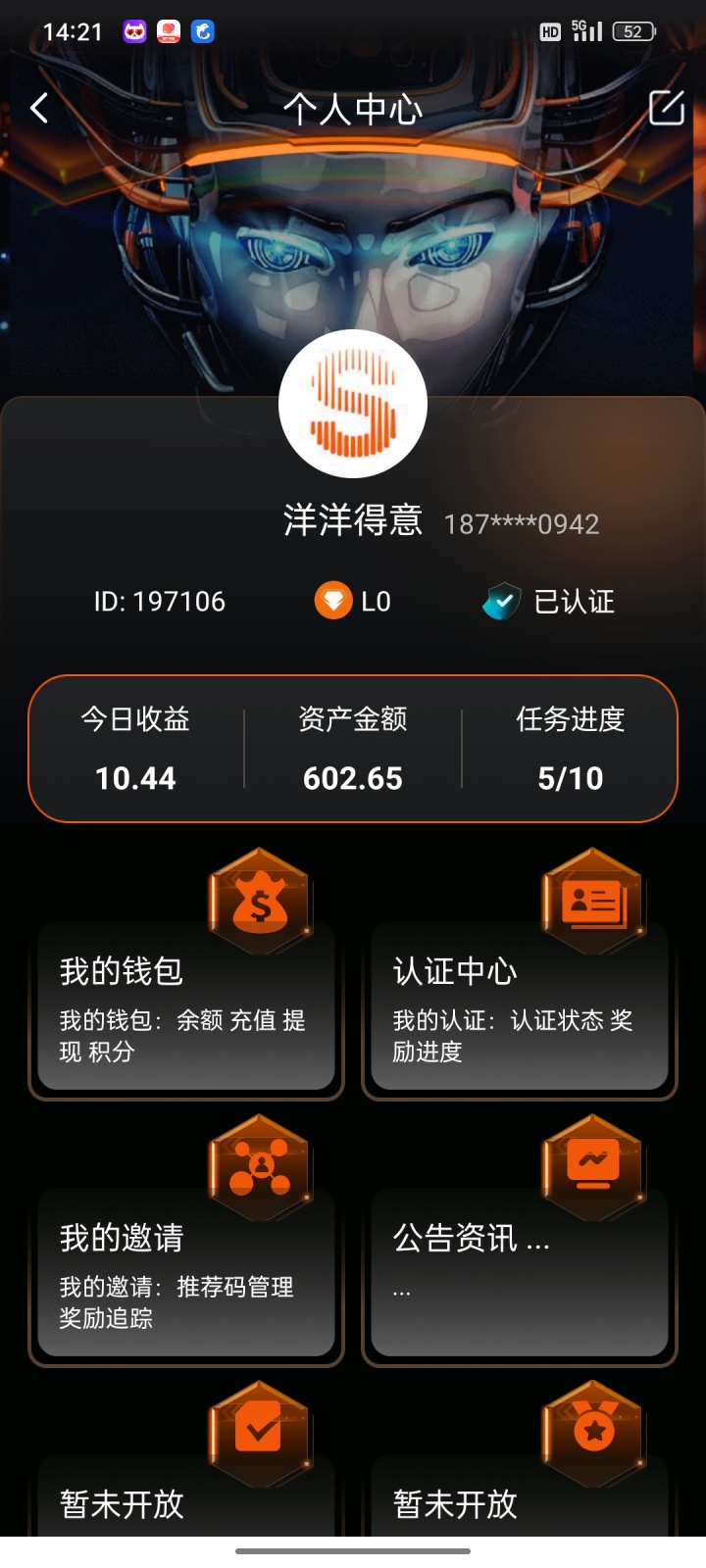Check 已认证 verification status
This screenshot has width=706, height=1568.
pos(549,601)
